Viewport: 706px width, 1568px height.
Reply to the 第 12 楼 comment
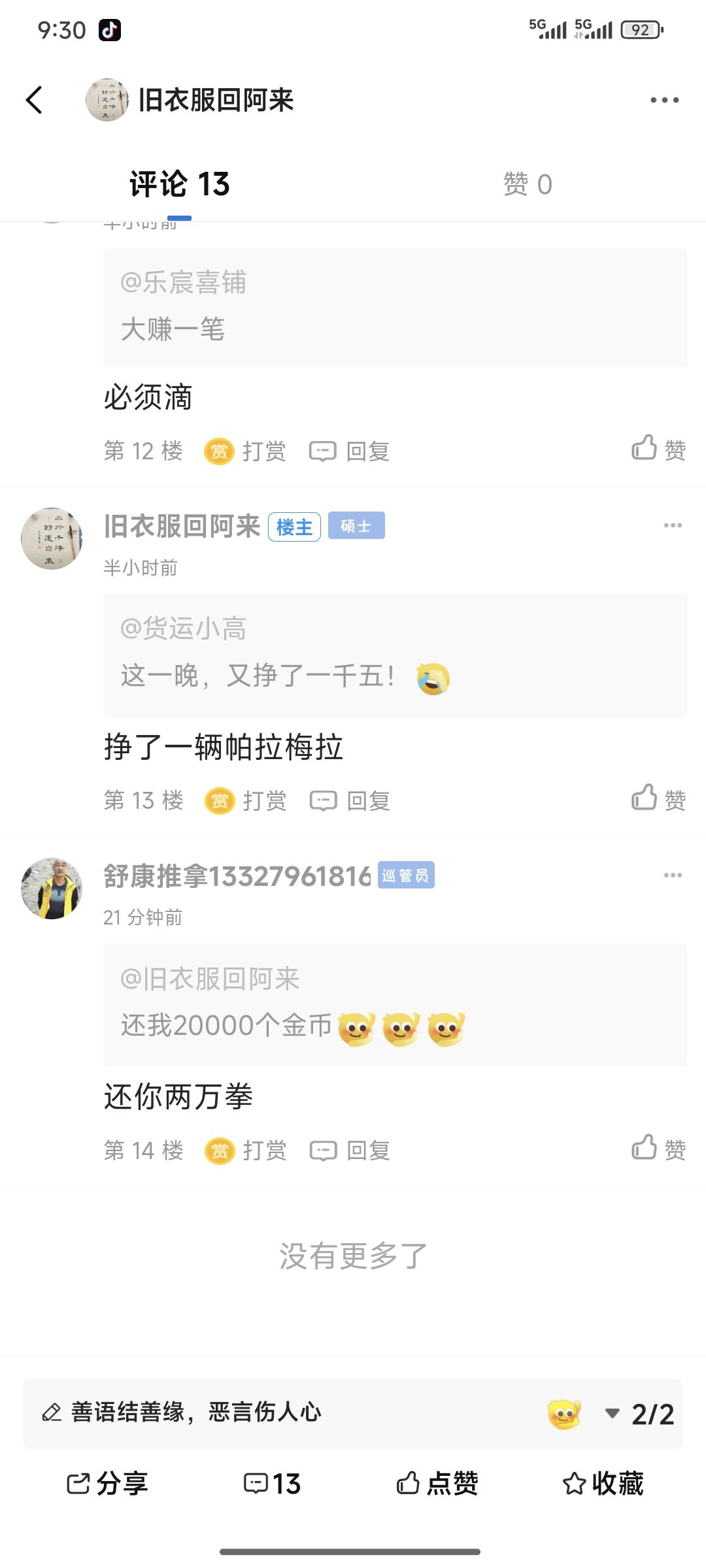pos(350,451)
